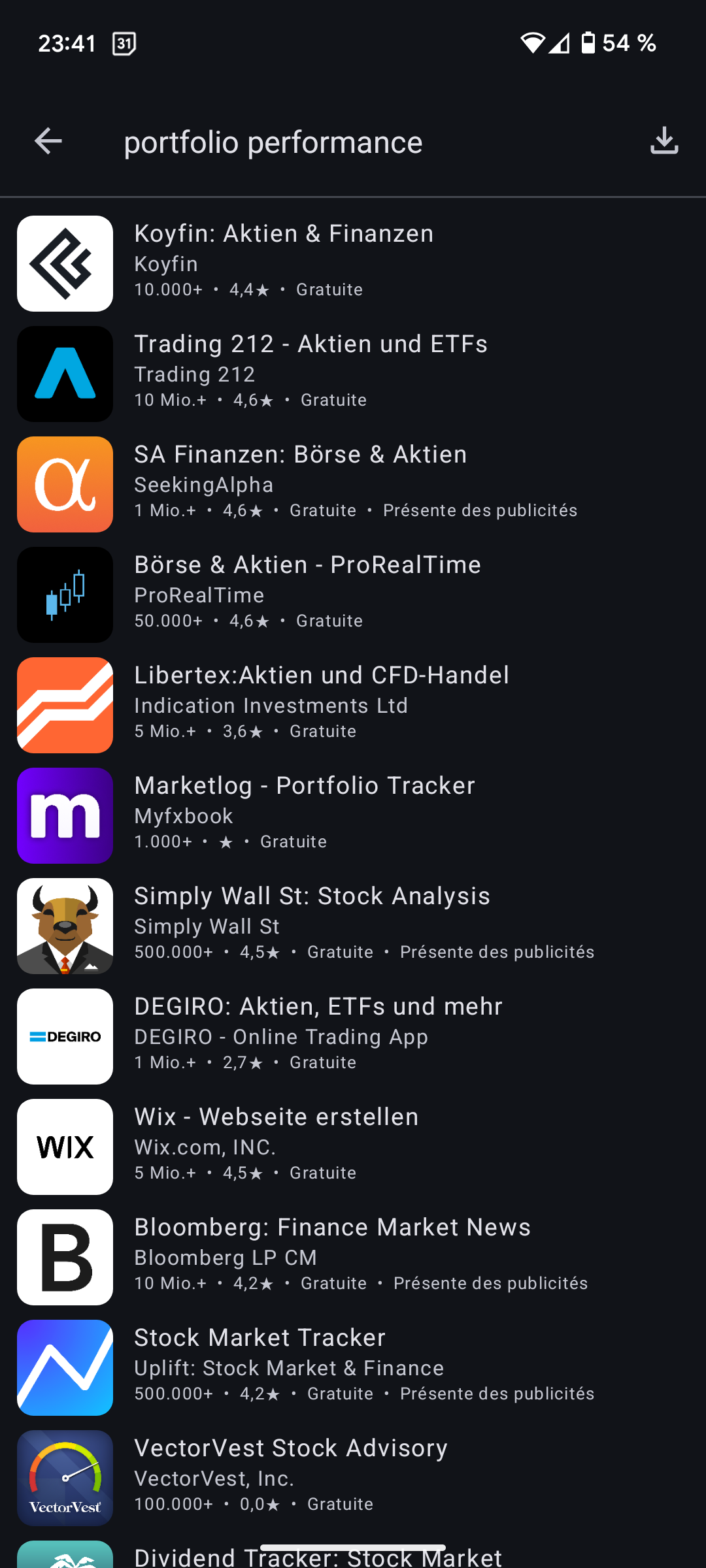The image size is (706, 1568).
Task: Open Wix - Webseite erstellen result
Action: tap(276, 1146)
